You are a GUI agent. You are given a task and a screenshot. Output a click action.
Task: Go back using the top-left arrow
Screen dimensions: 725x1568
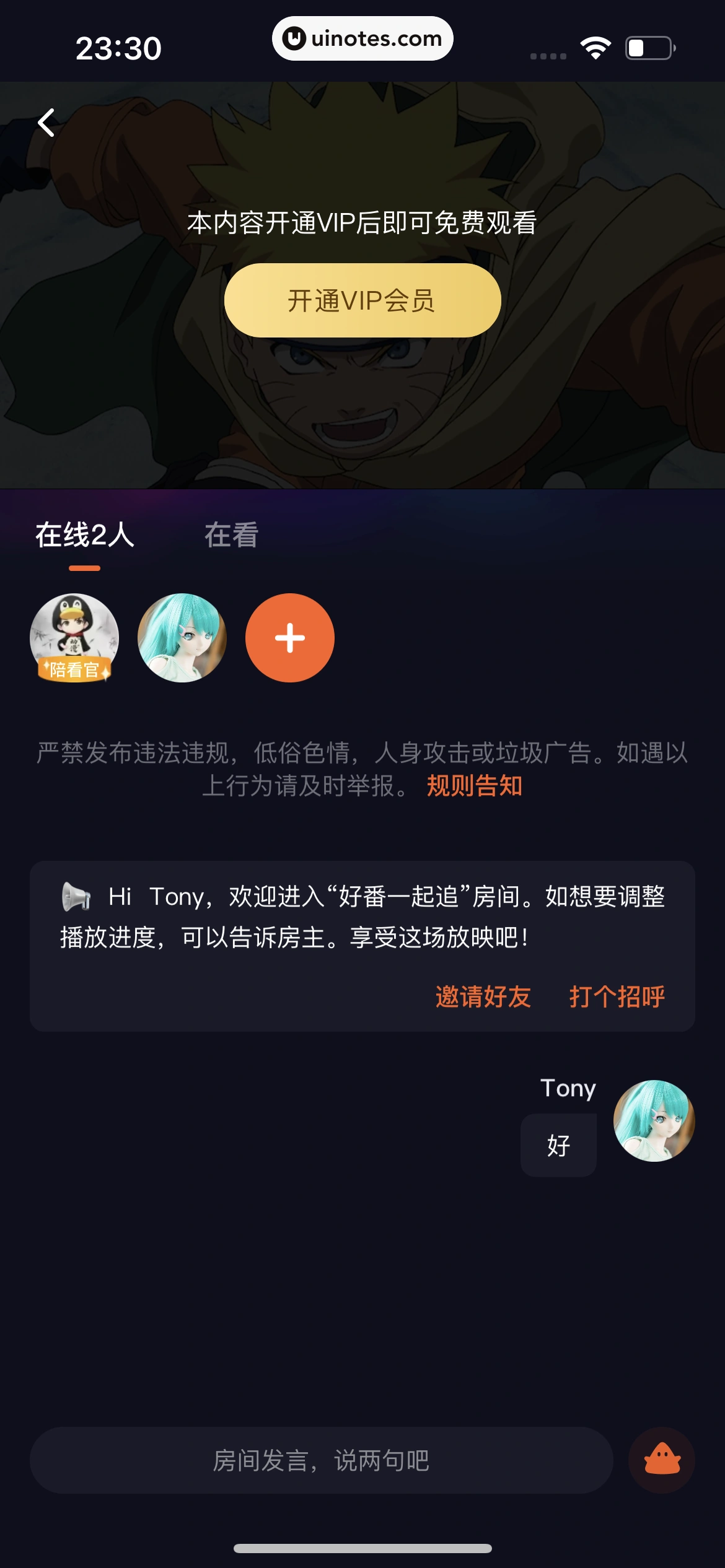click(46, 123)
